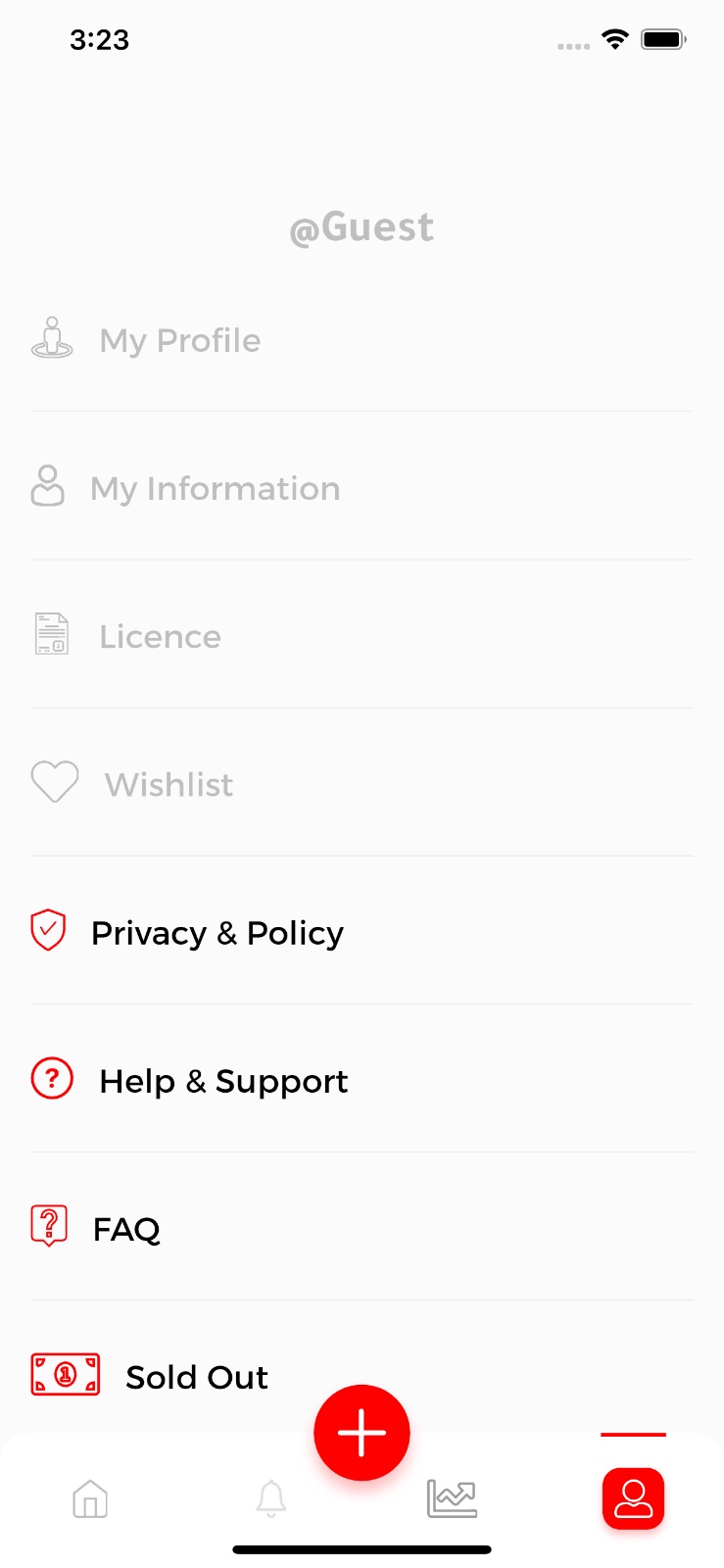The height and width of the screenshot is (1568, 724).
Task: Select the Wishlist menu entry
Action: tap(168, 783)
